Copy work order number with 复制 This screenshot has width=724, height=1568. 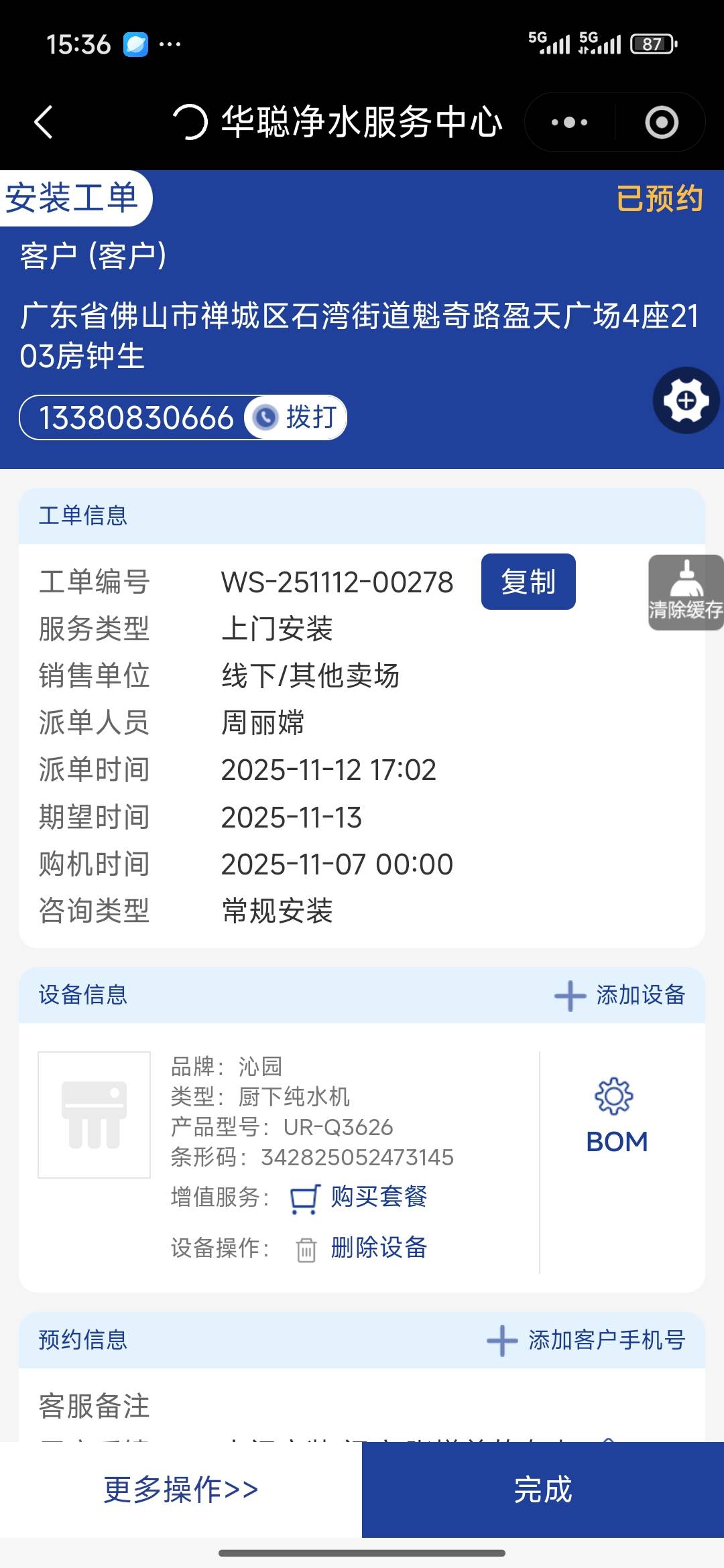pos(528,582)
